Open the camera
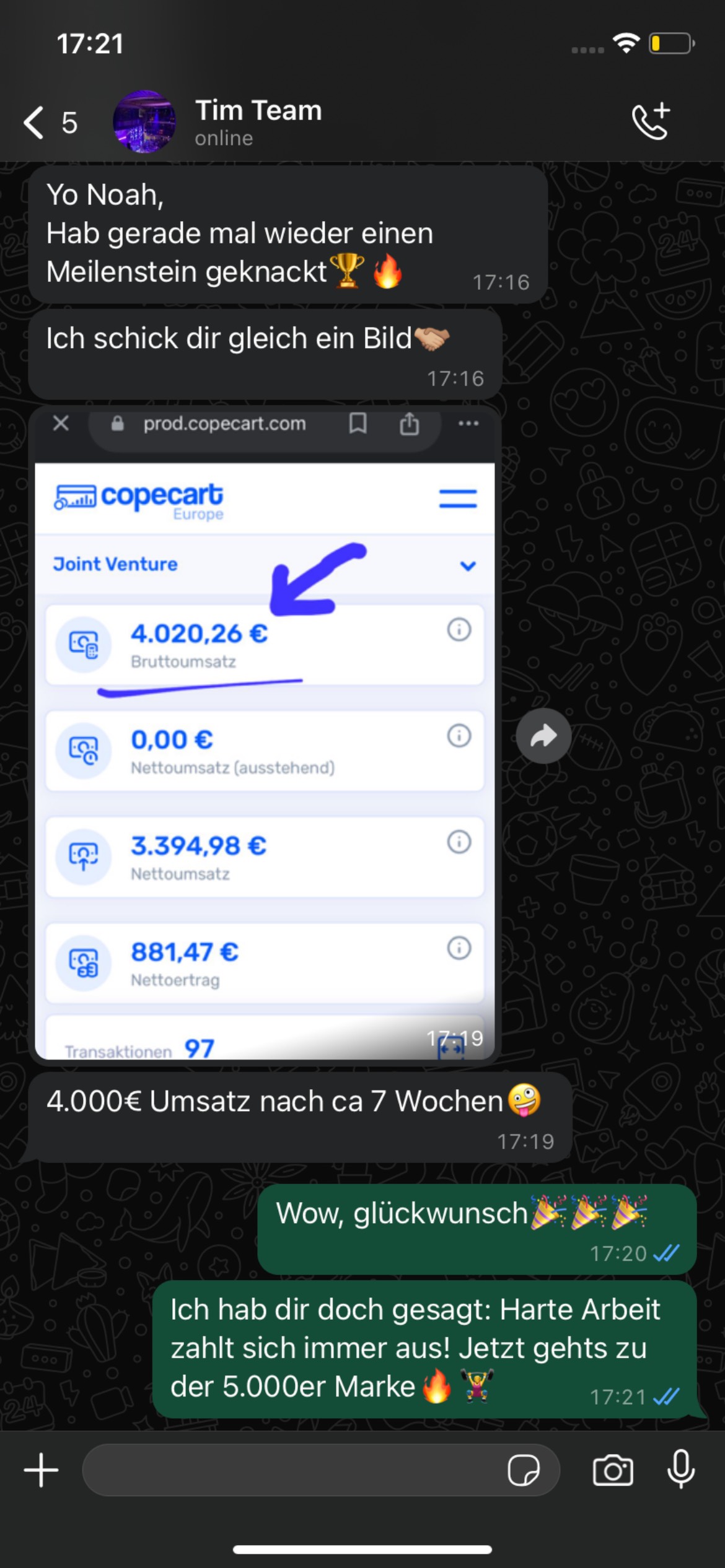 click(x=613, y=1470)
